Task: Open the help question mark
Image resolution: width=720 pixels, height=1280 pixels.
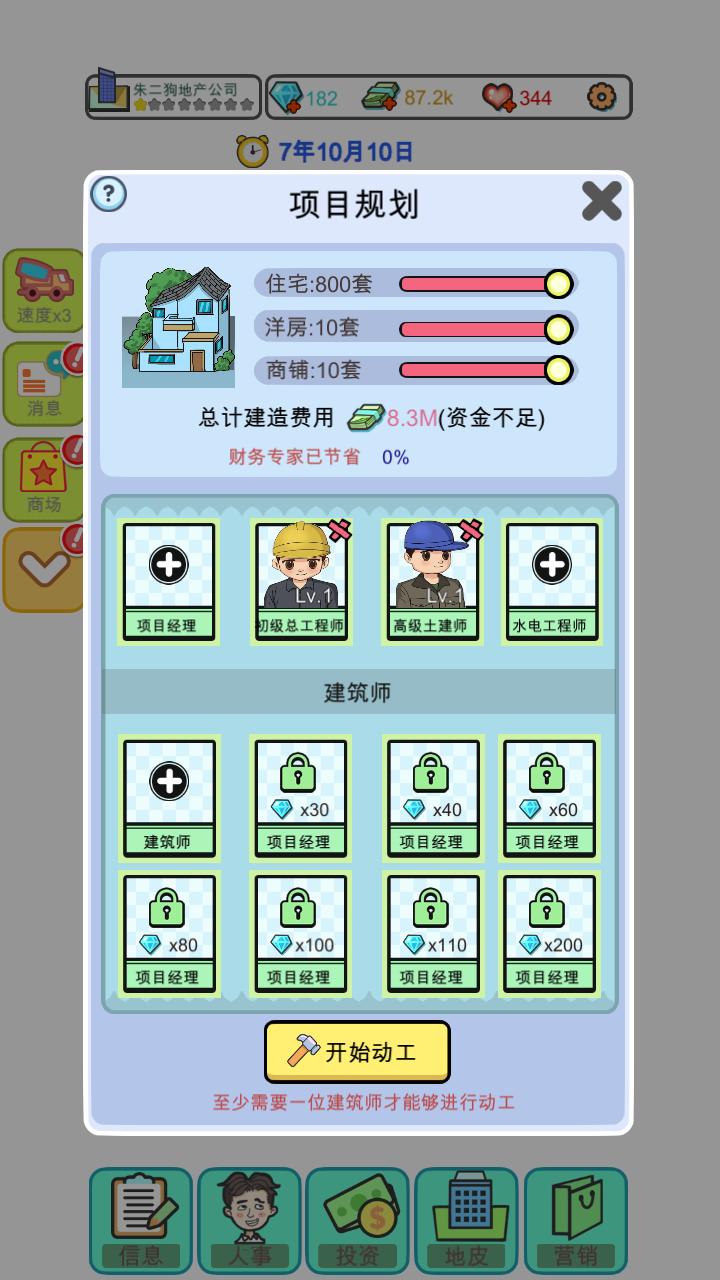Action: (110, 192)
